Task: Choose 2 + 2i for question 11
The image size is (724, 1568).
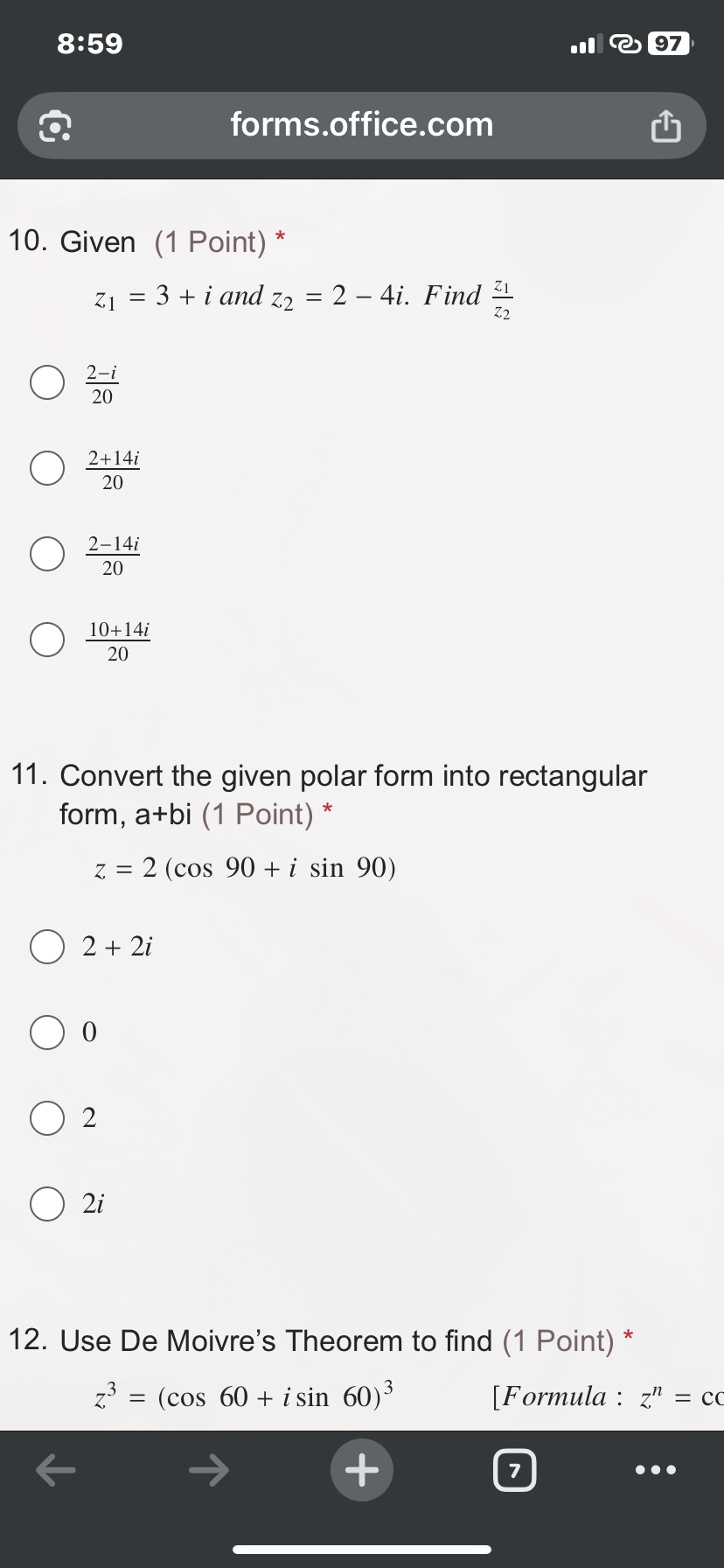Action: 47,946
